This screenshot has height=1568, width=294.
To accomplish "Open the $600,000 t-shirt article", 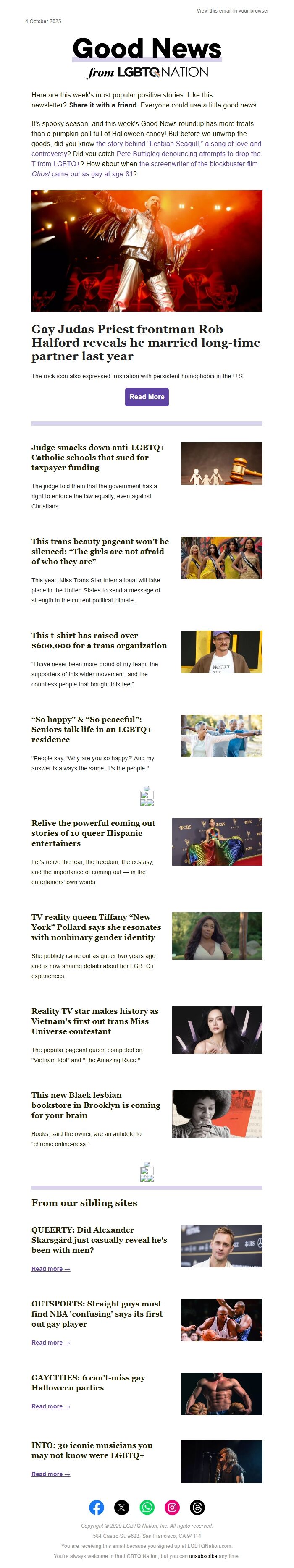I will click(99, 640).
